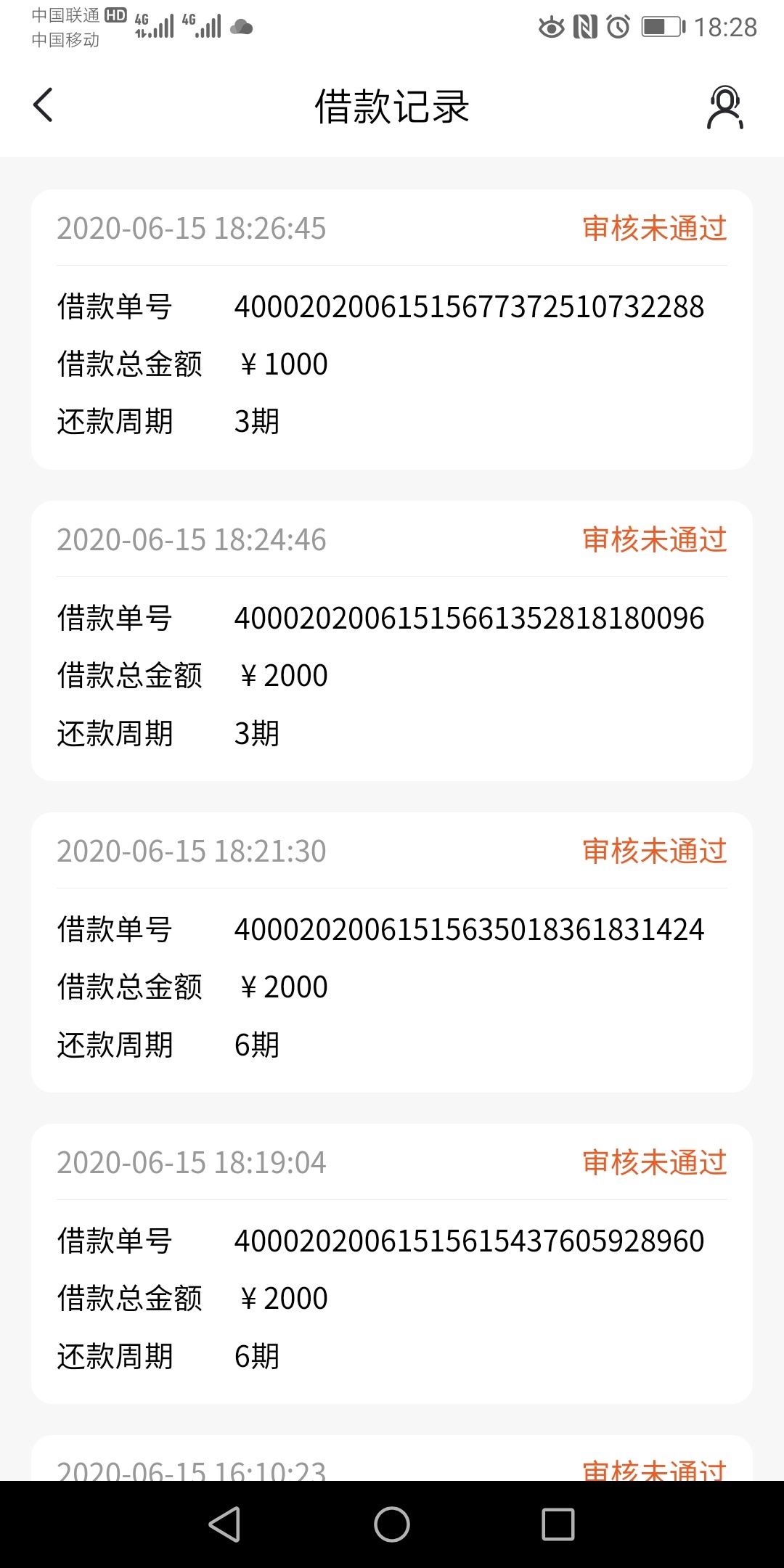Tap the system home button
Image resolution: width=784 pixels, height=1568 pixels.
pyautogui.click(x=392, y=1524)
